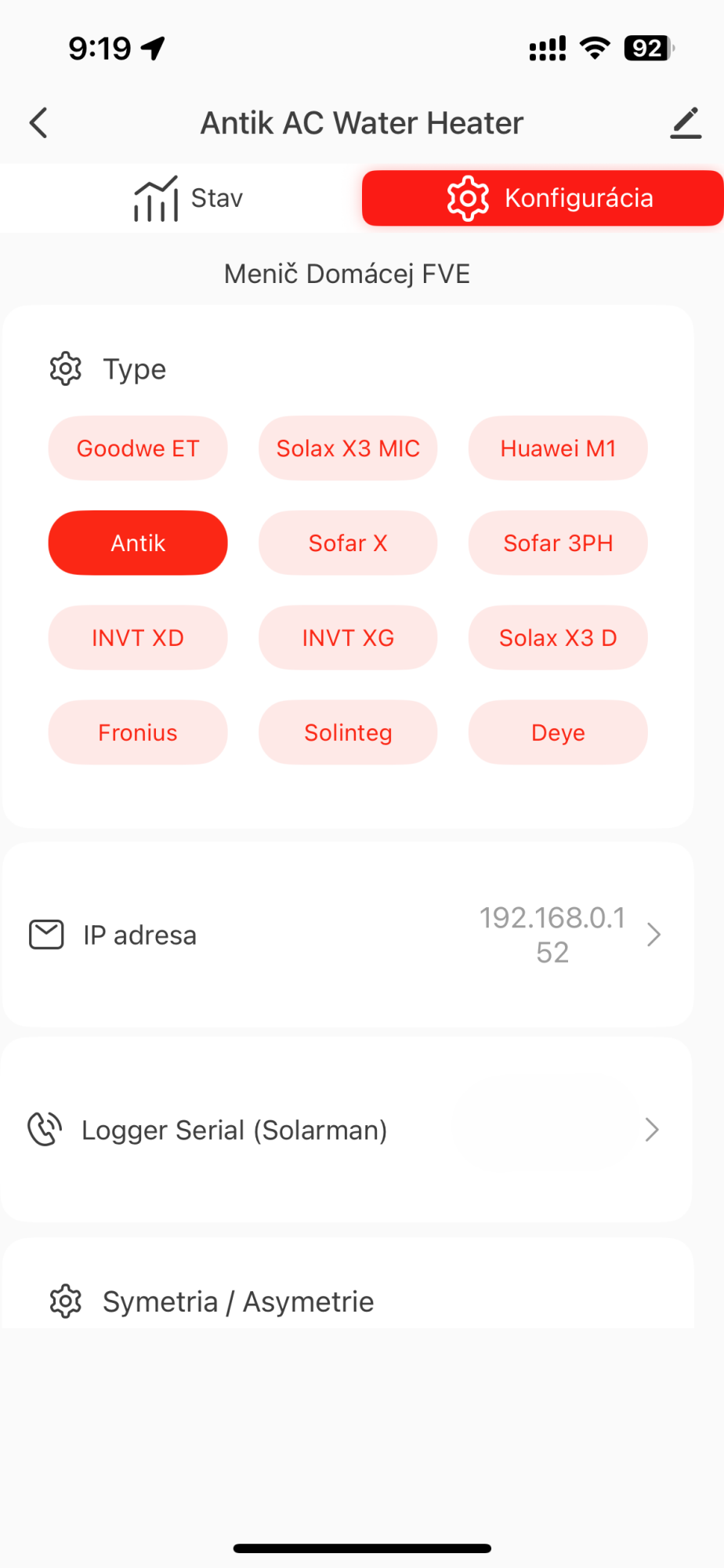Open the IP adresa setting
Viewport: 724px width, 1568px height.
coord(347,935)
